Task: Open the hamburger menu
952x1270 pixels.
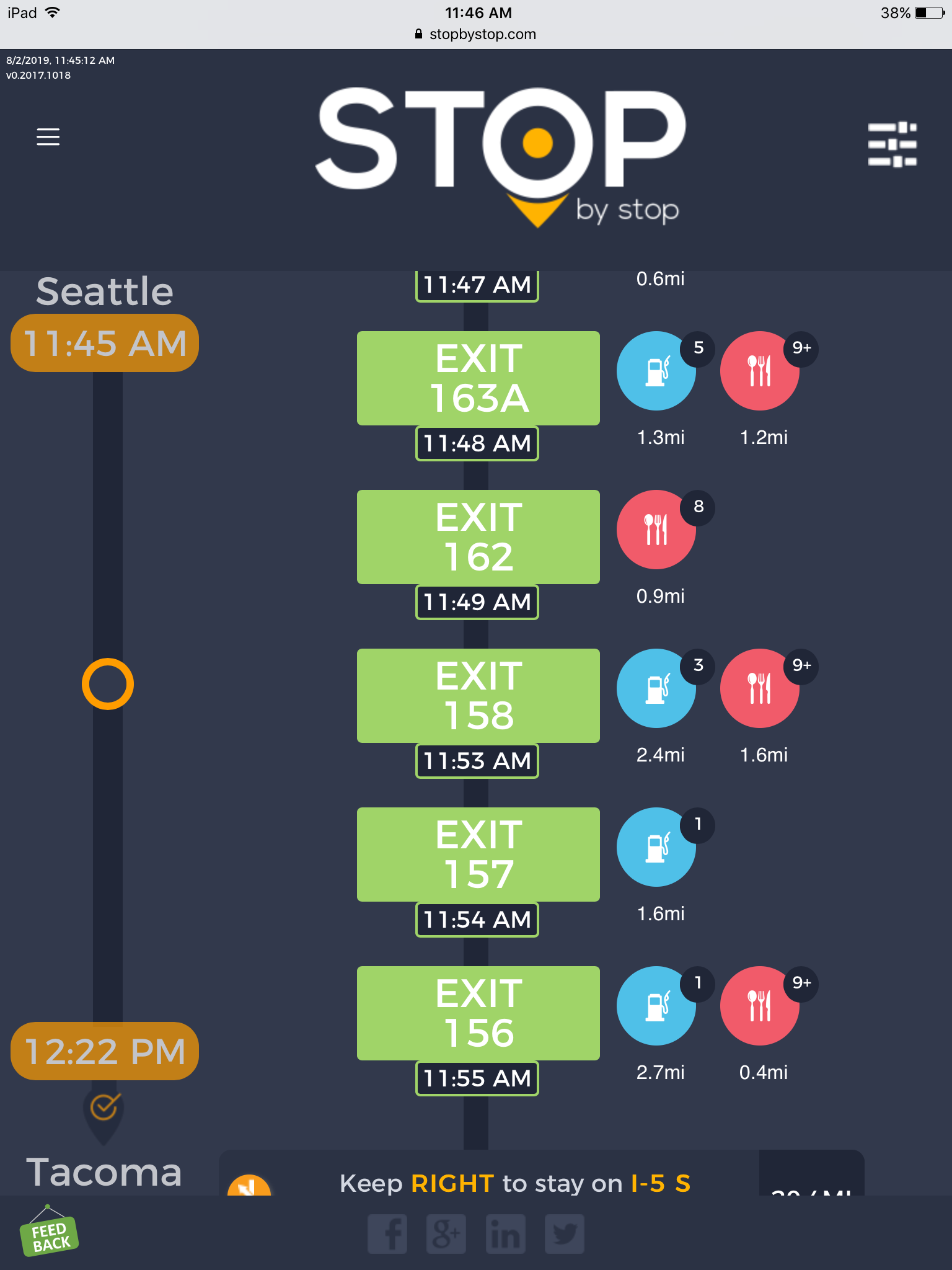Action: click(48, 136)
